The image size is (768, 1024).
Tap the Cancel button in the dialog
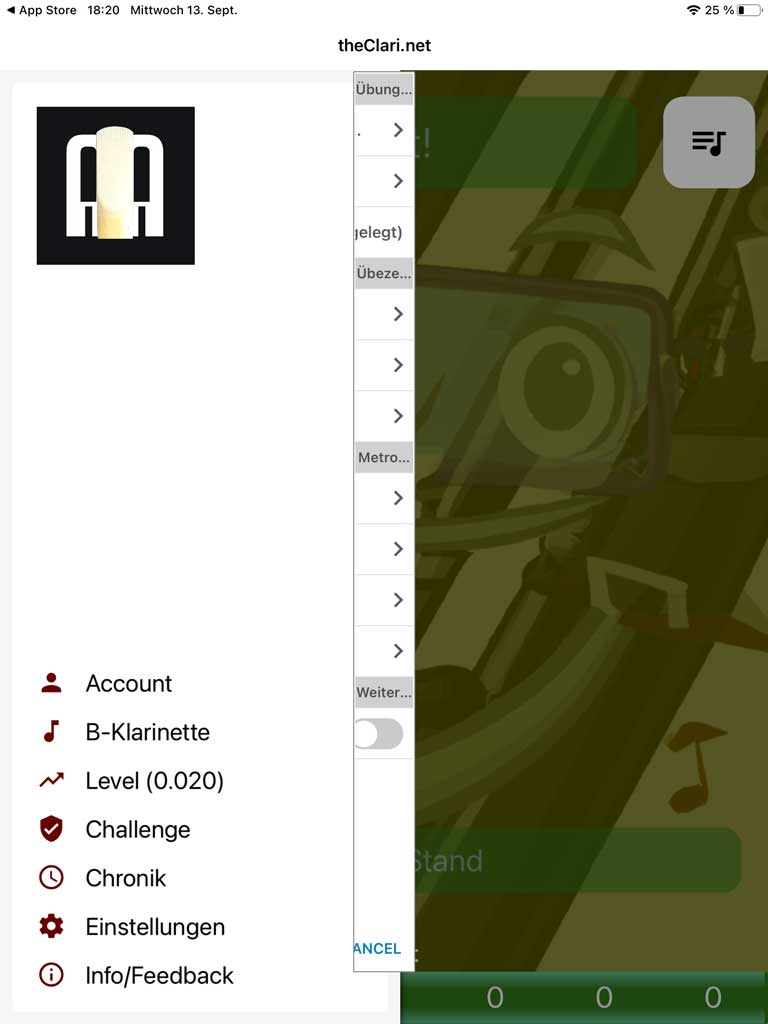coord(378,948)
